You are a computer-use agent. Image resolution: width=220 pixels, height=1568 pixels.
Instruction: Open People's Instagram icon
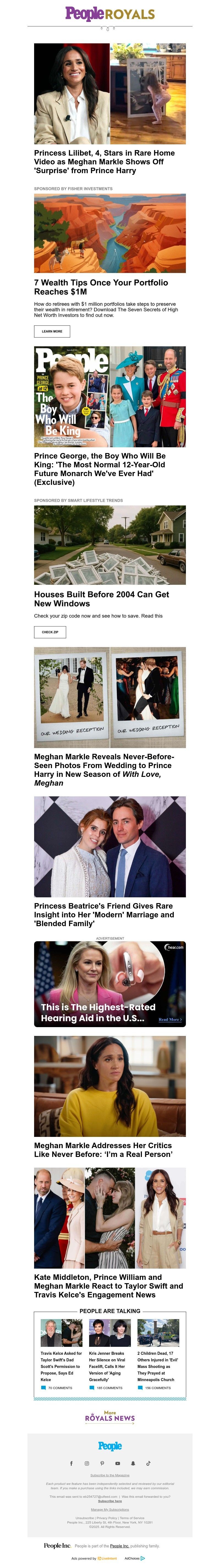pos(87,1463)
